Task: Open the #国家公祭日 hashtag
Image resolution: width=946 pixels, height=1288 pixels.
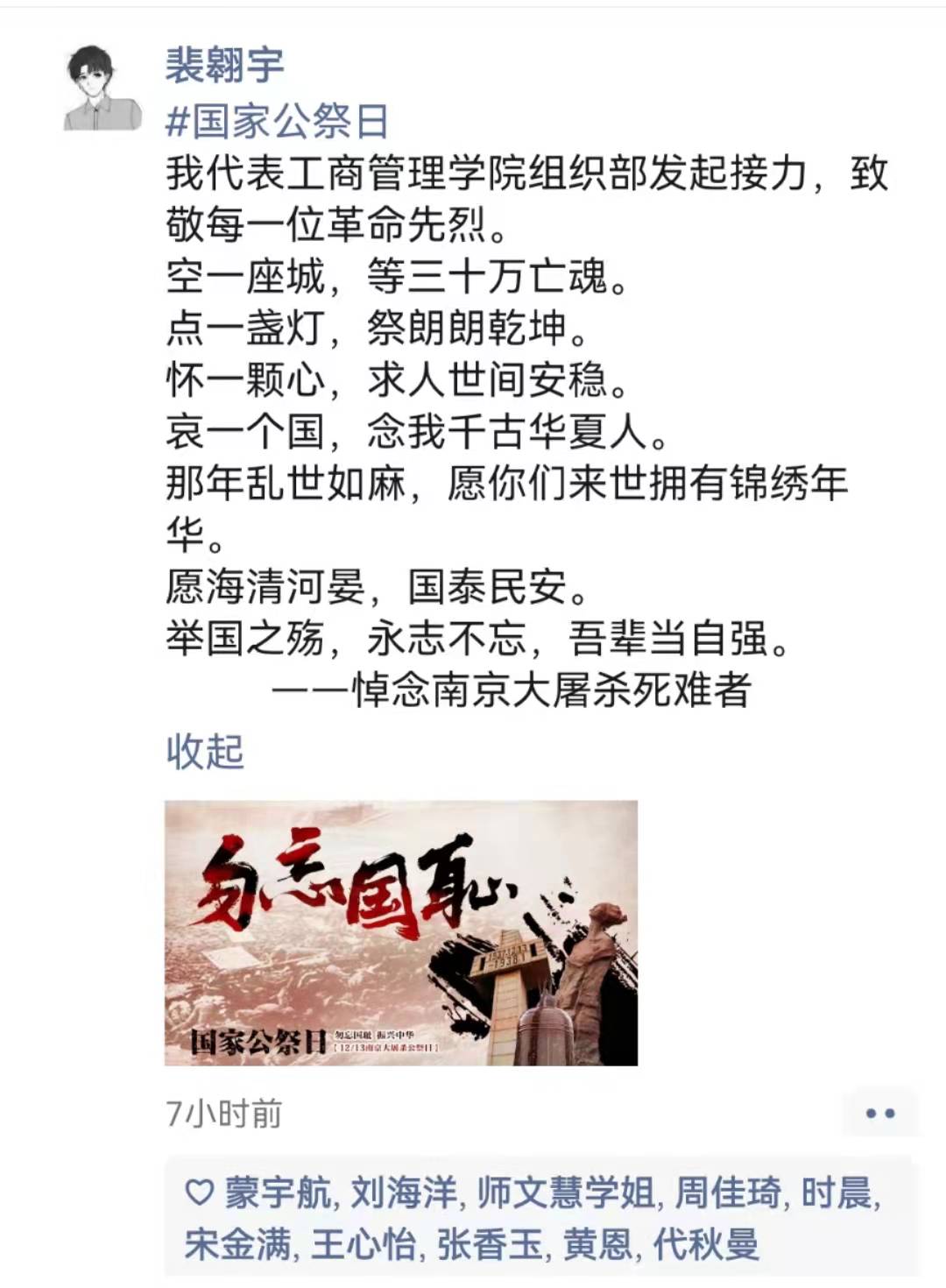Action: pos(277,121)
